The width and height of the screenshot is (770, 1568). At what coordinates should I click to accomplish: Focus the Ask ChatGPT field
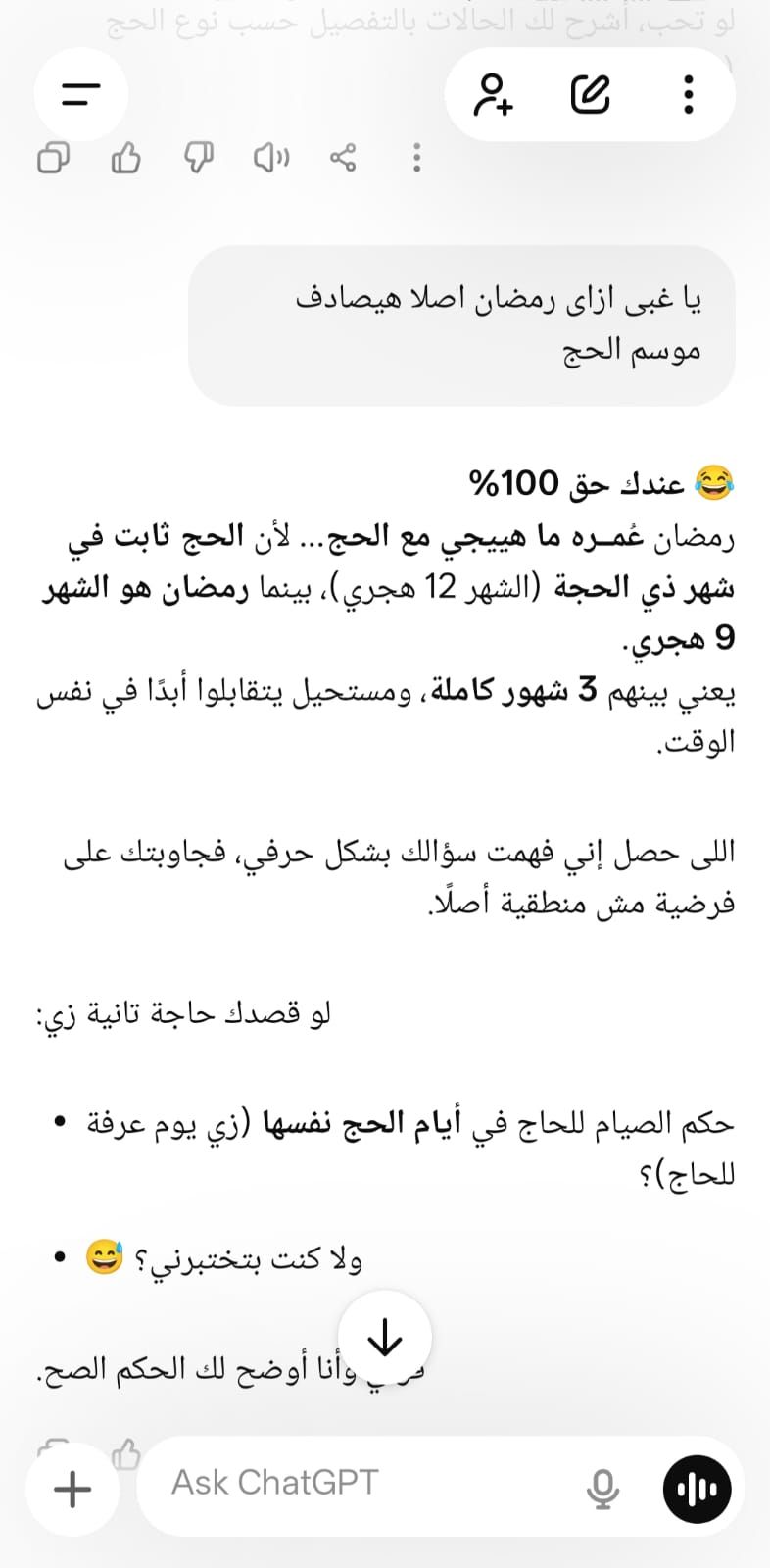click(362, 1483)
